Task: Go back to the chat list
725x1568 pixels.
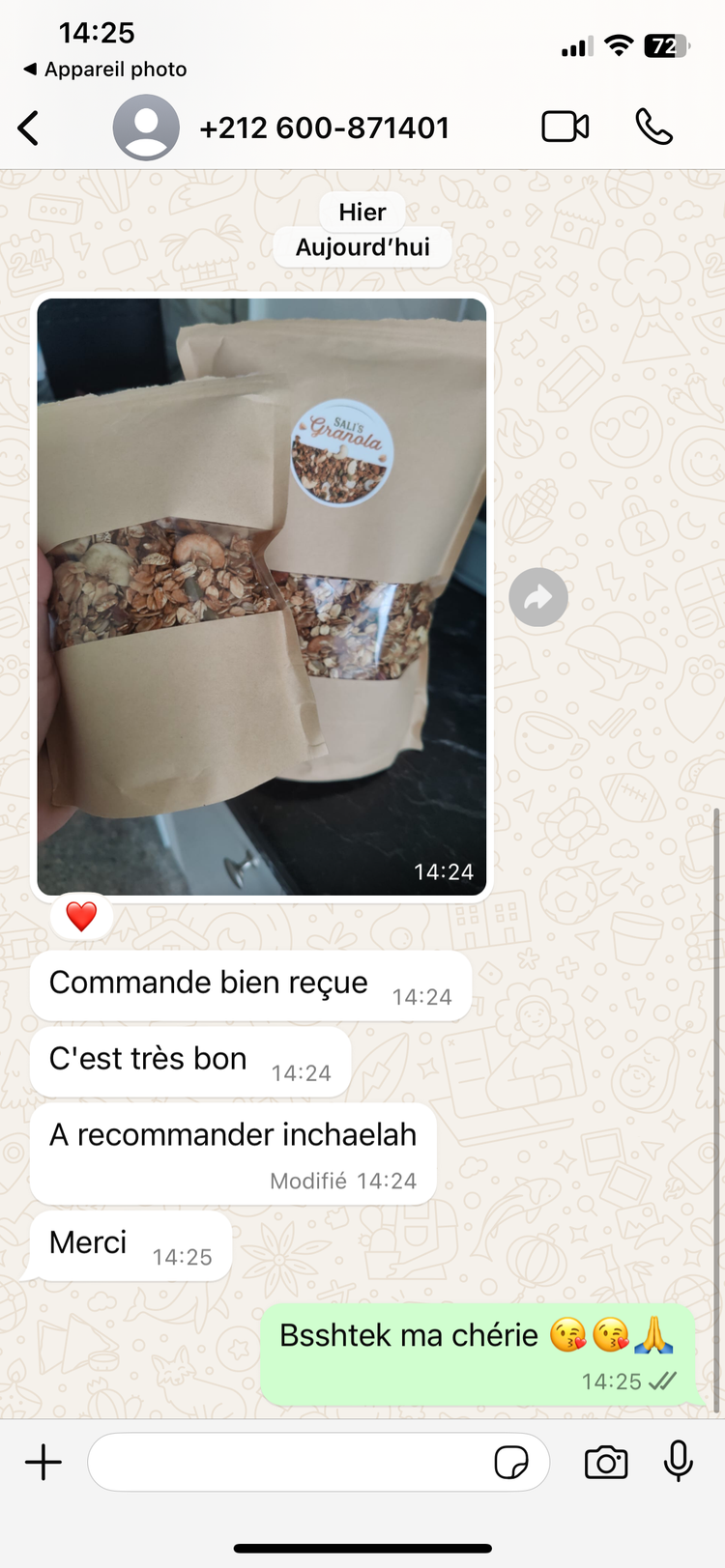Action: (x=29, y=128)
